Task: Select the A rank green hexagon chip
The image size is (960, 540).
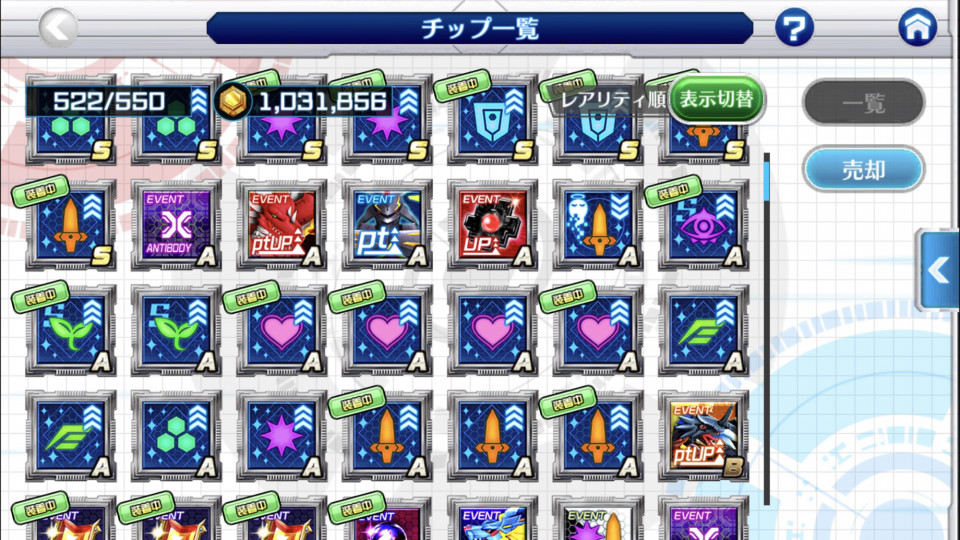Action: point(176,435)
